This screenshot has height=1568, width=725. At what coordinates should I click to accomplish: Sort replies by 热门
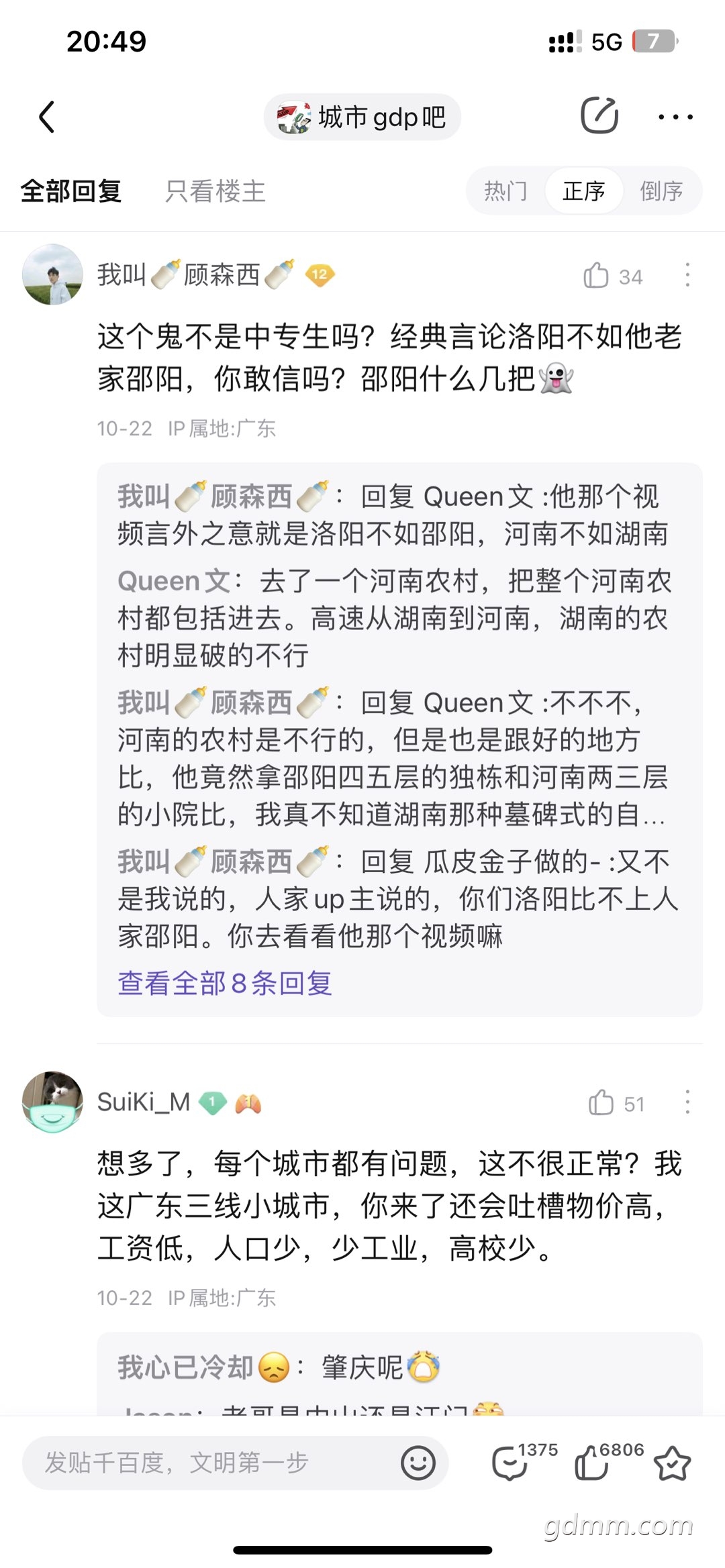pyautogui.click(x=505, y=191)
